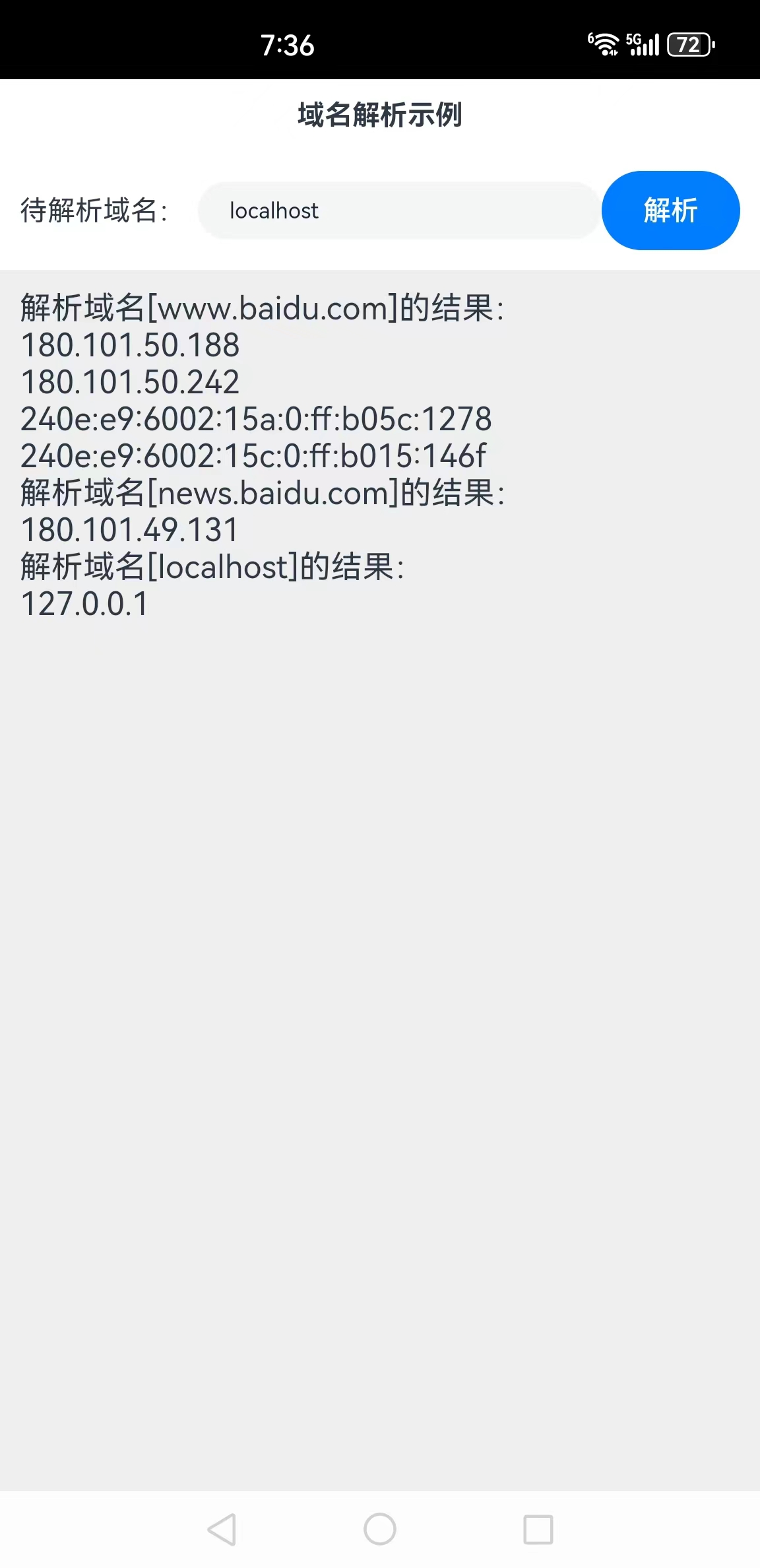Go back using the system back button
The width and height of the screenshot is (760, 1568).
(x=222, y=1529)
